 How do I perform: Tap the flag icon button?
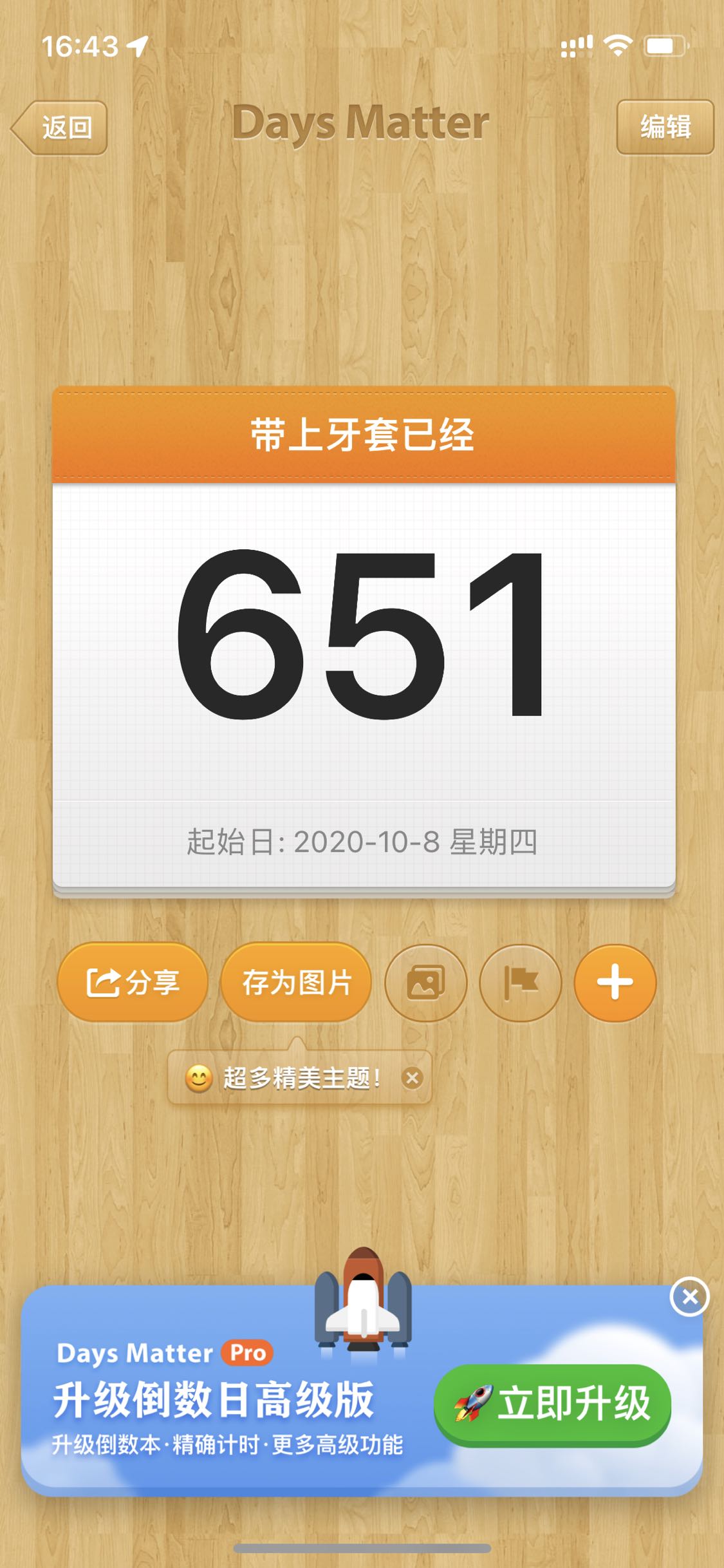click(521, 983)
